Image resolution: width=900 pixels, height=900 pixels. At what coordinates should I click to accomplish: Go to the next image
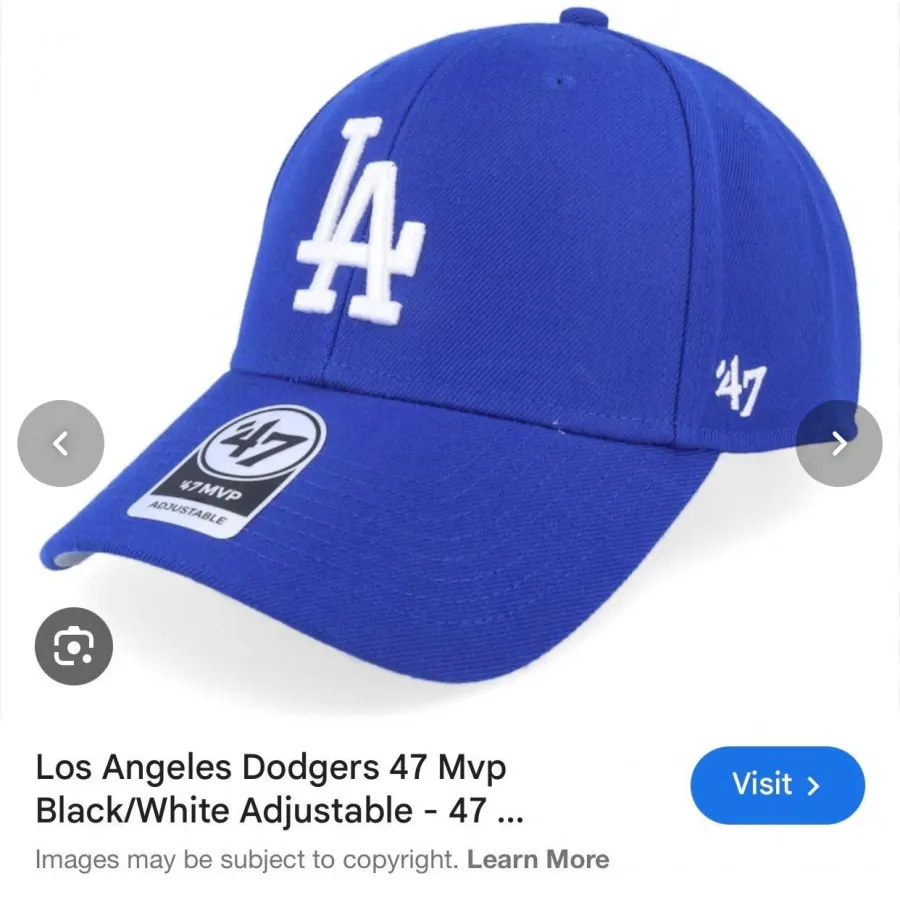click(x=838, y=443)
